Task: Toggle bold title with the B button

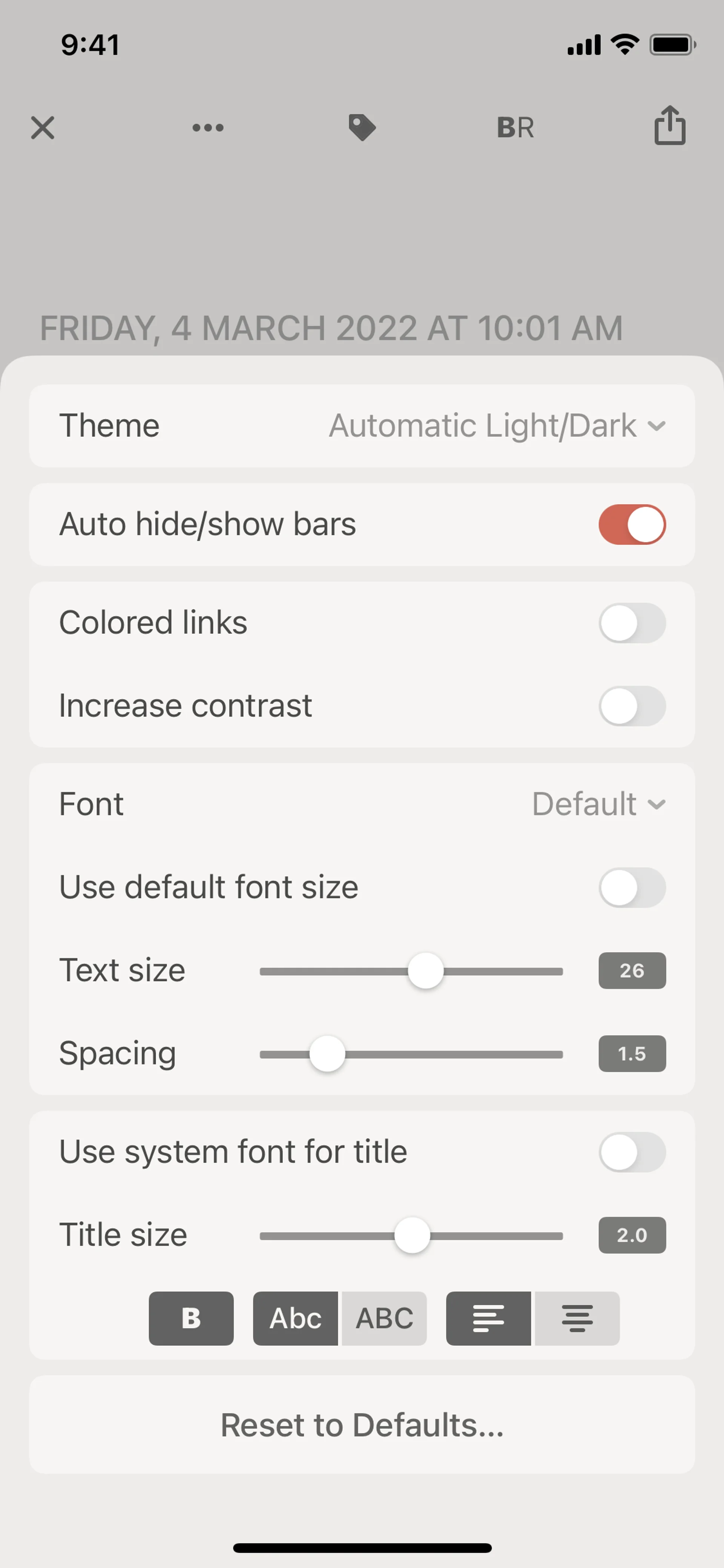Action: click(191, 1318)
